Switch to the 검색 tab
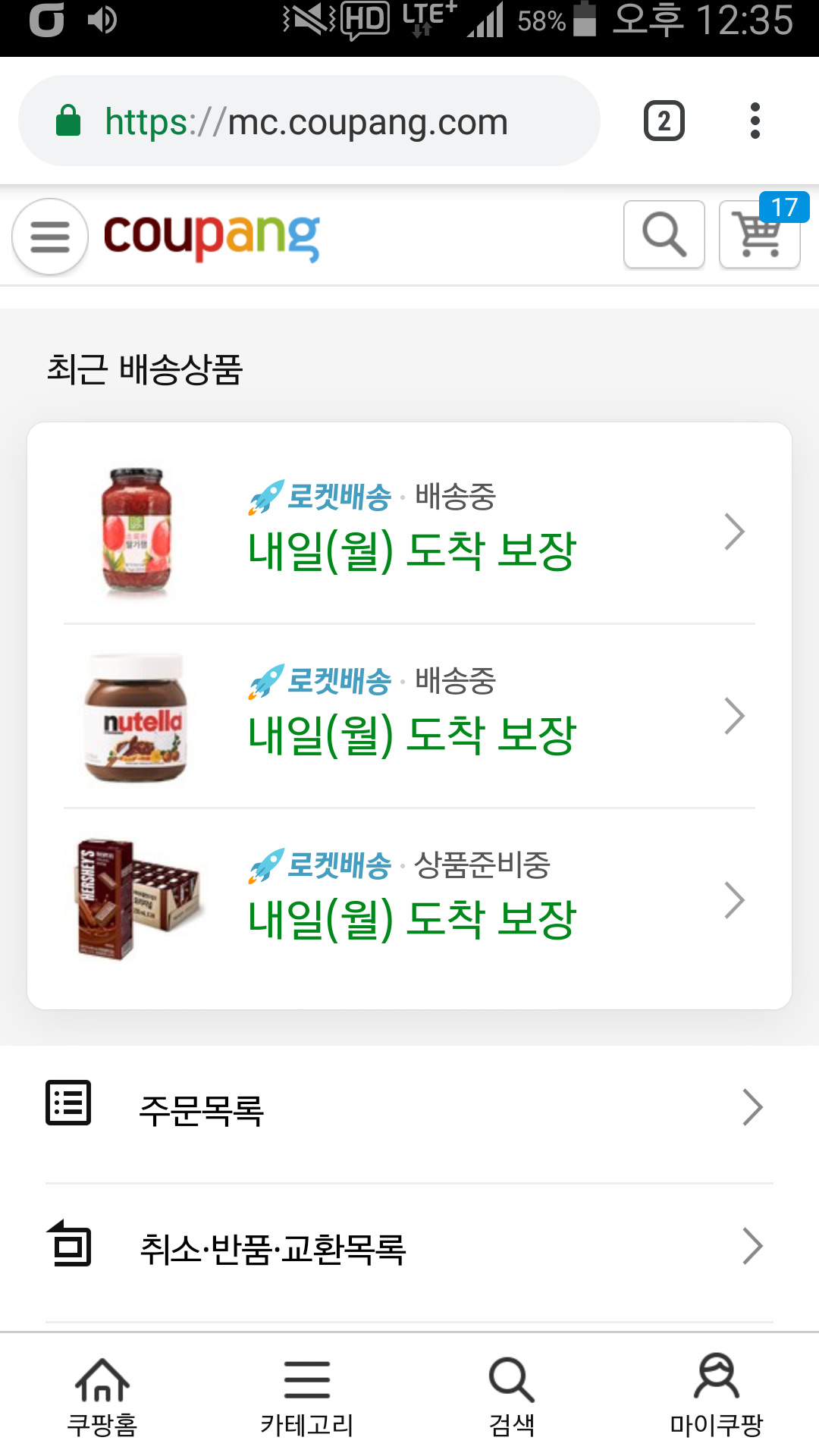 (x=512, y=1397)
